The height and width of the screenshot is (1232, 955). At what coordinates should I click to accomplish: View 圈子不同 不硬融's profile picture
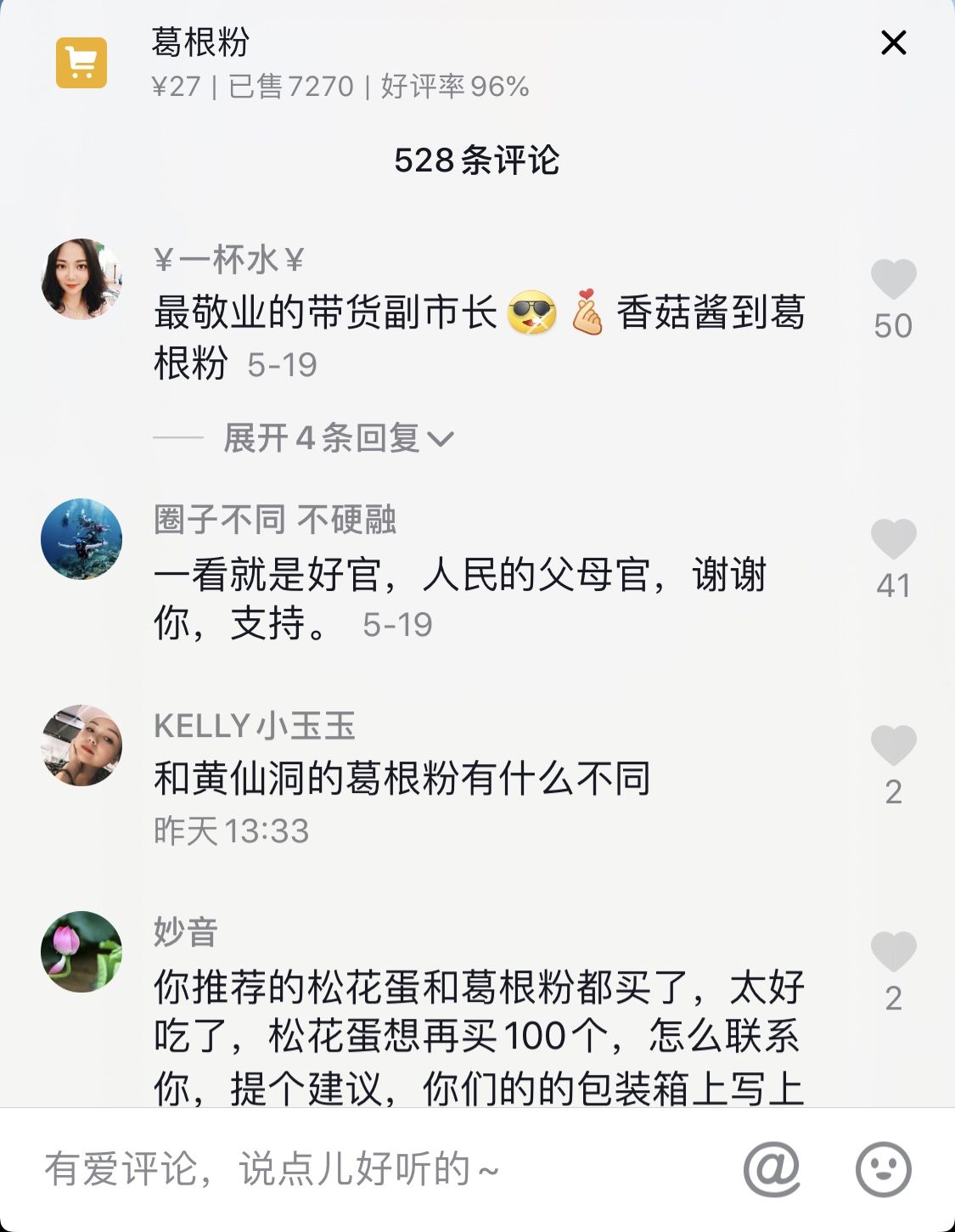[81, 539]
